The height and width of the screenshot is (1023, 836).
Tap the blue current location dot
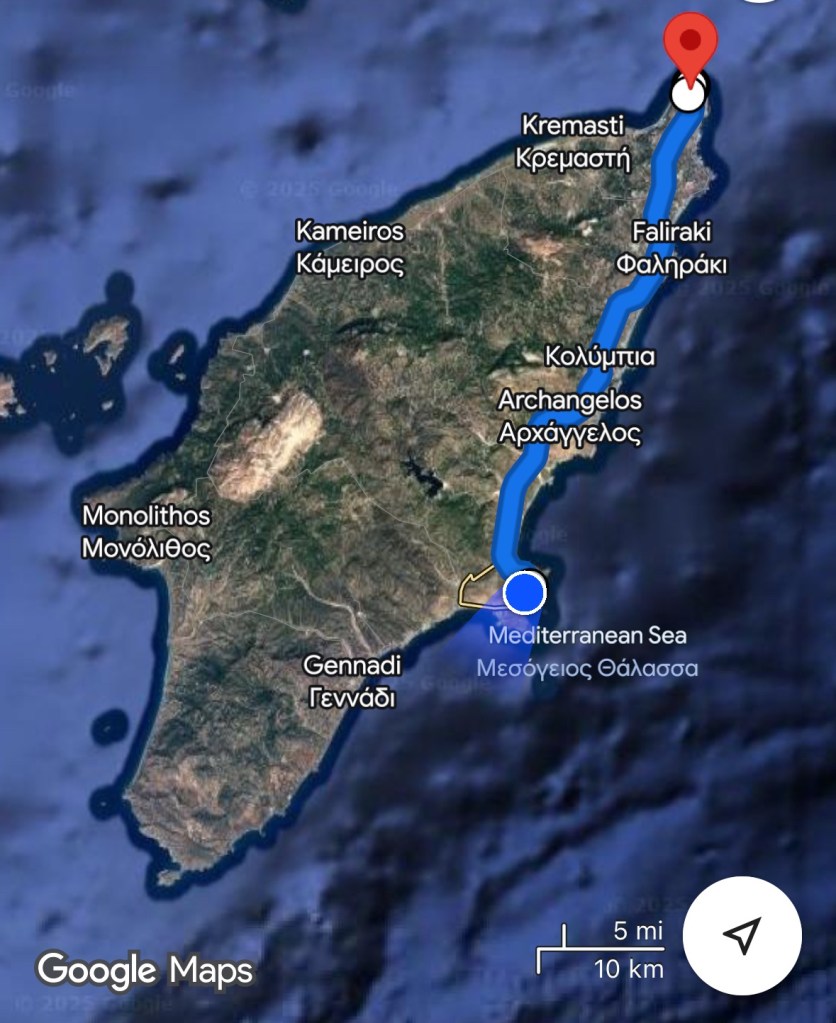524,593
